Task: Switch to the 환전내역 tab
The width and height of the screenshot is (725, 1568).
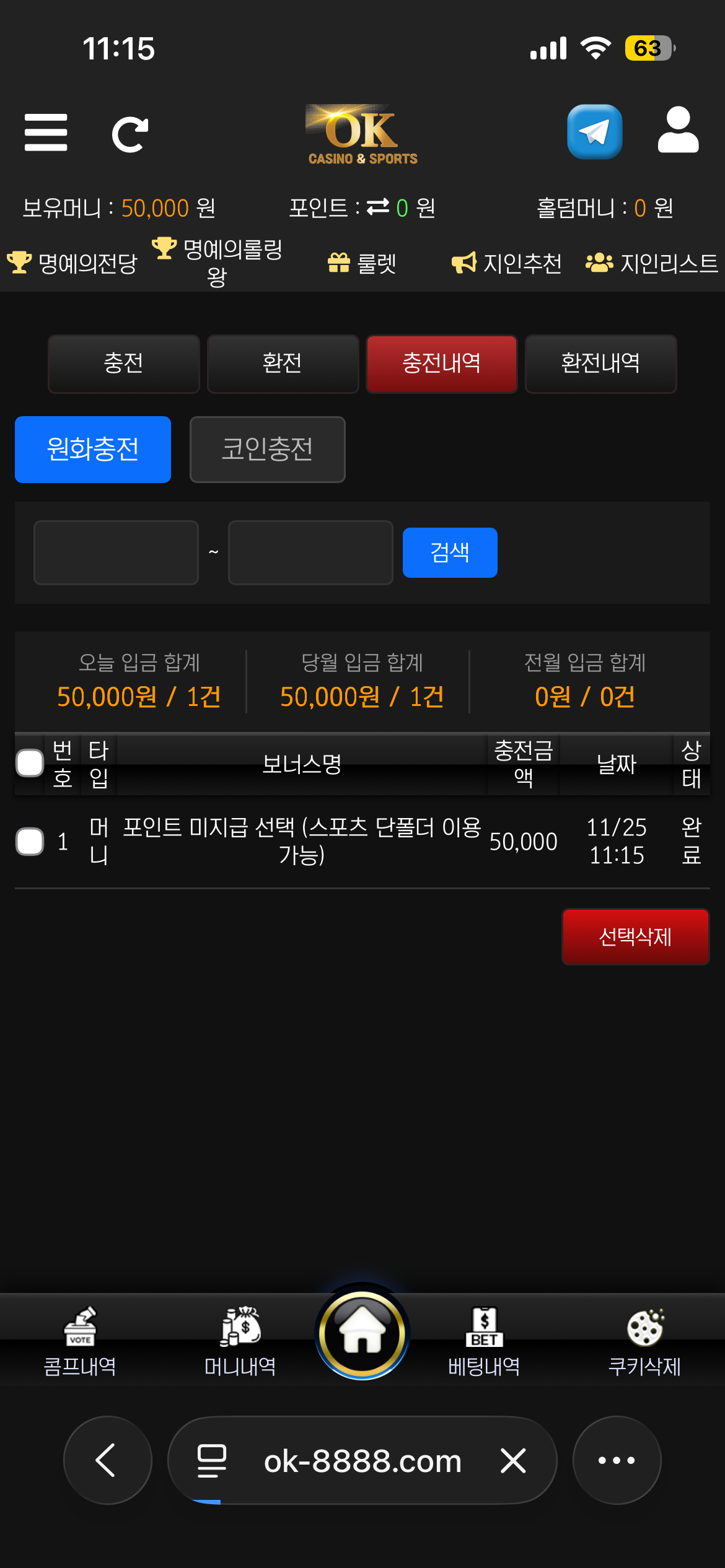Action: pos(600,364)
